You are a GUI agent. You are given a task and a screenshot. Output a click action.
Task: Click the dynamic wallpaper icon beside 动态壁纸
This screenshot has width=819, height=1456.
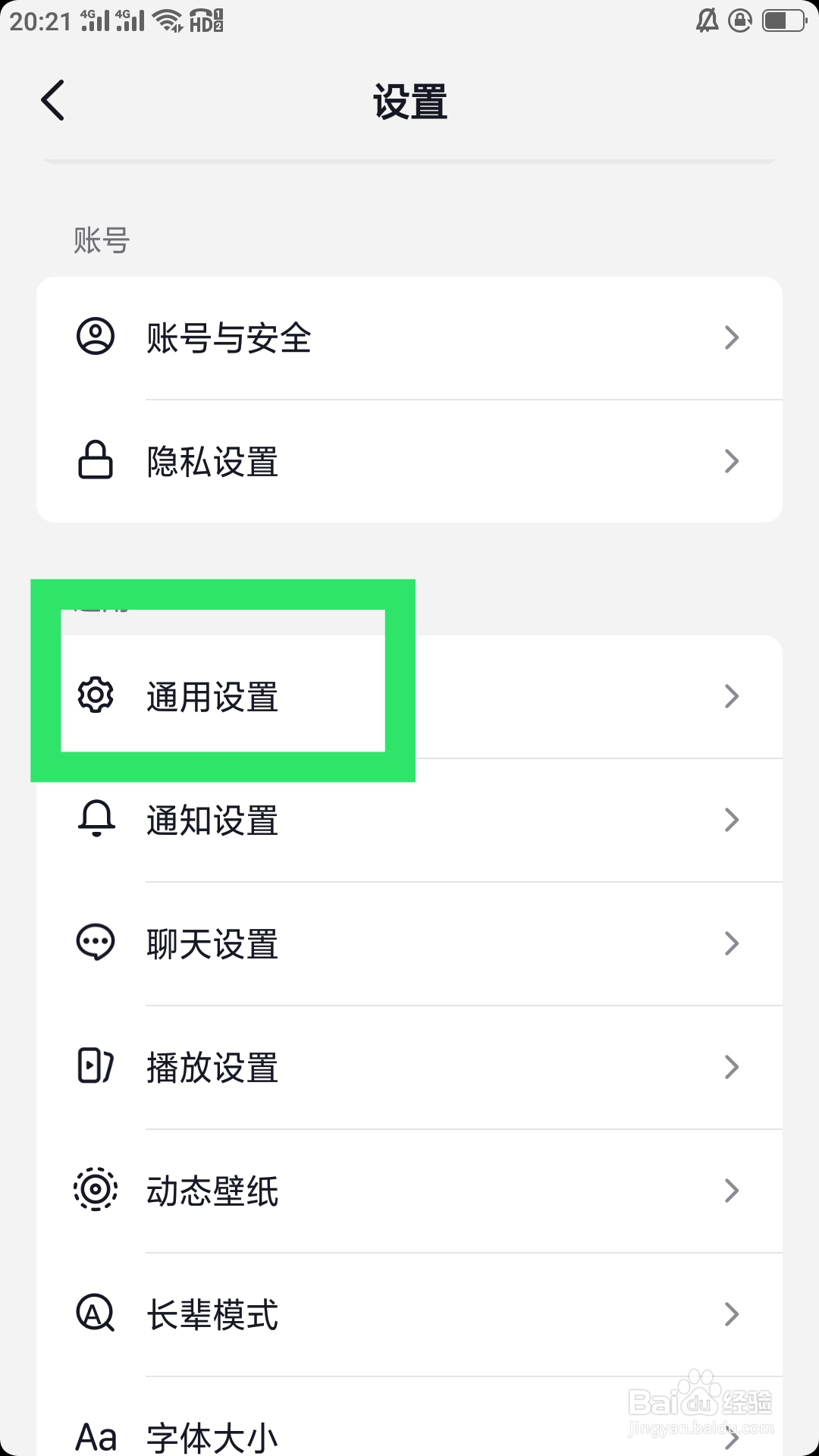click(x=96, y=1191)
